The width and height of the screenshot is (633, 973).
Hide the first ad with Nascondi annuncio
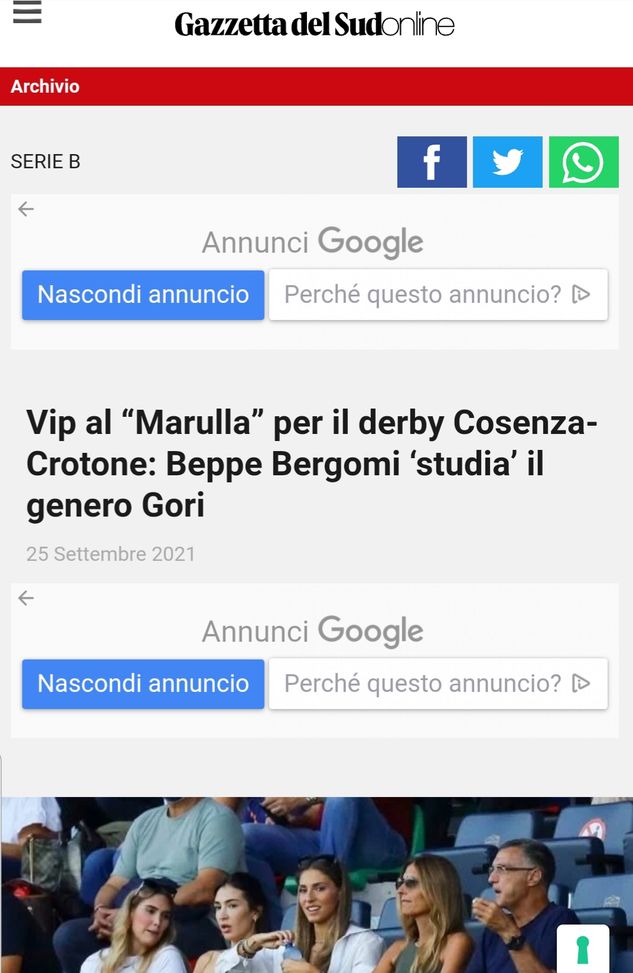point(143,295)
